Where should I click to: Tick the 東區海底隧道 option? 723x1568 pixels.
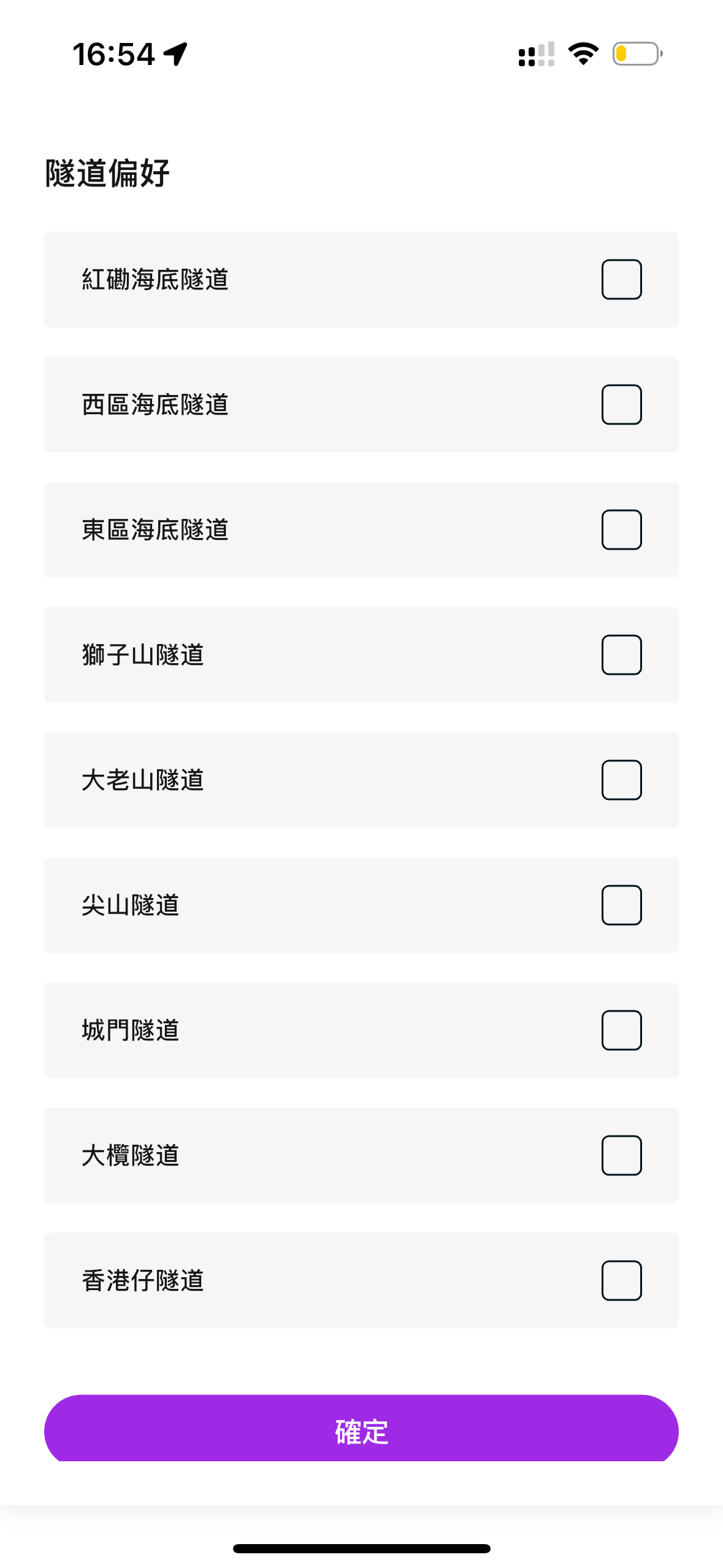point(621,530)
